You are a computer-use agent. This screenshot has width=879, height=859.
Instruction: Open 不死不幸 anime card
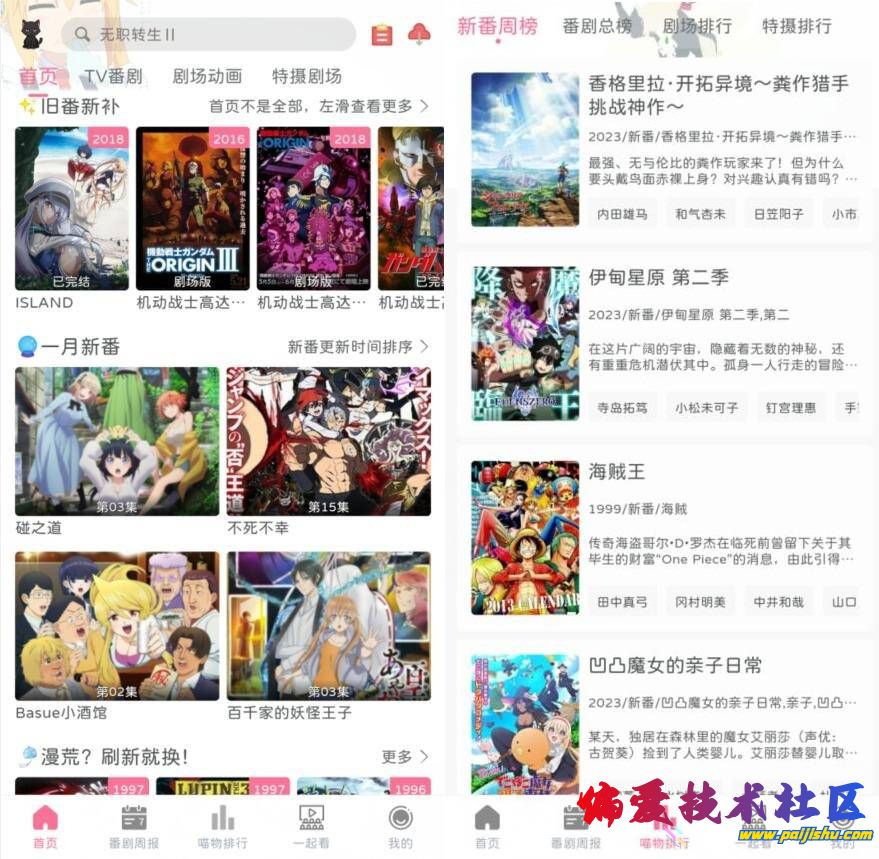click(x=328, y=441)
